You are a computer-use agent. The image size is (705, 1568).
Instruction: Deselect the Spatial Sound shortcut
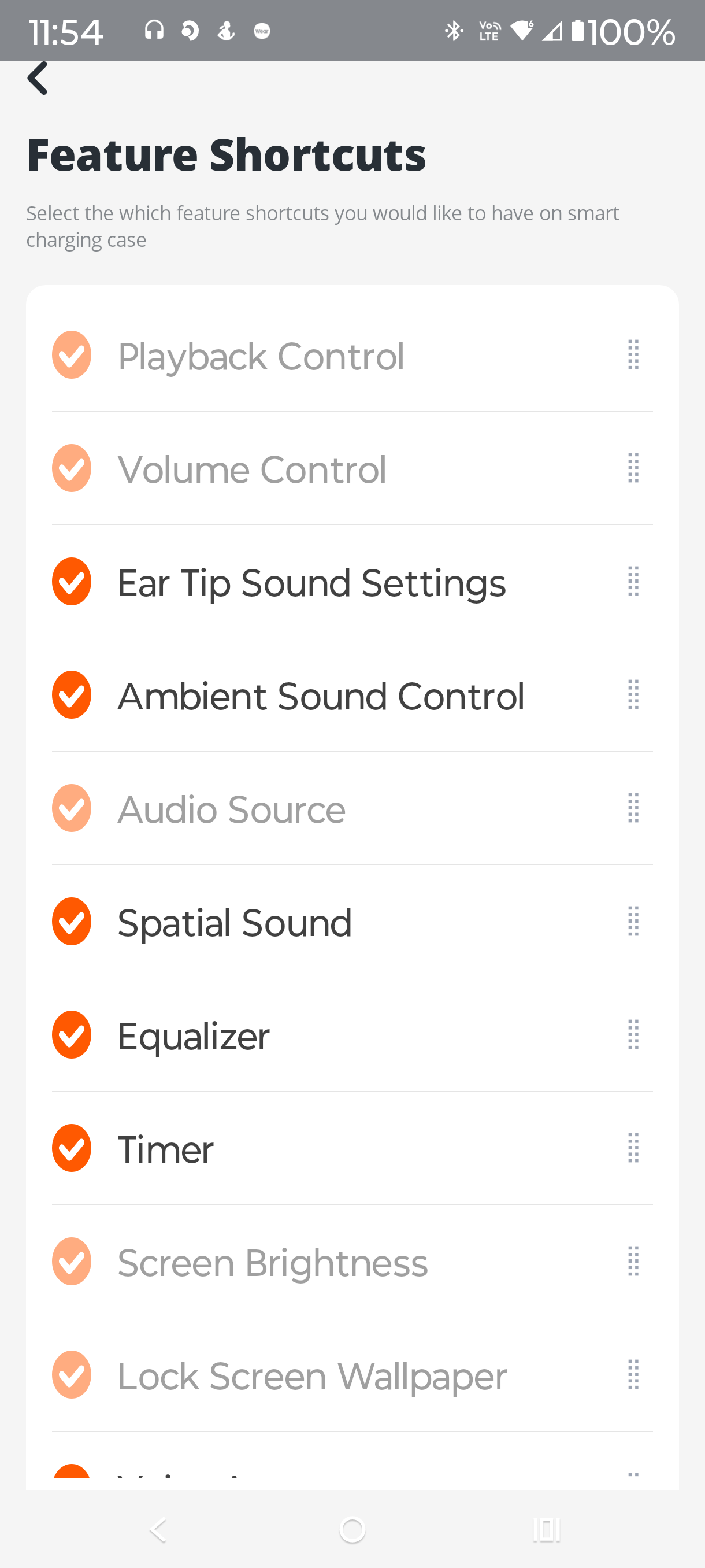tap(72, 921)
